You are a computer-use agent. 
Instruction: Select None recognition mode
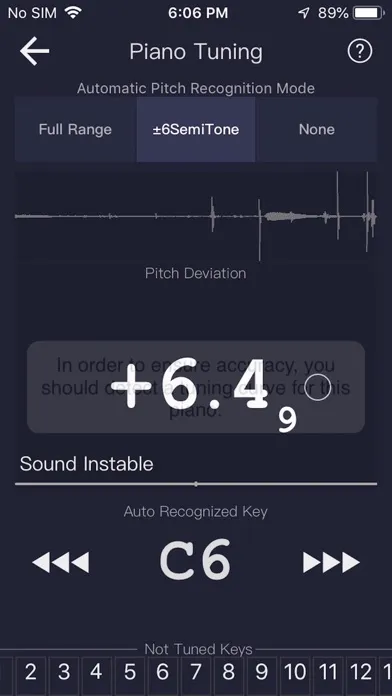317,130
